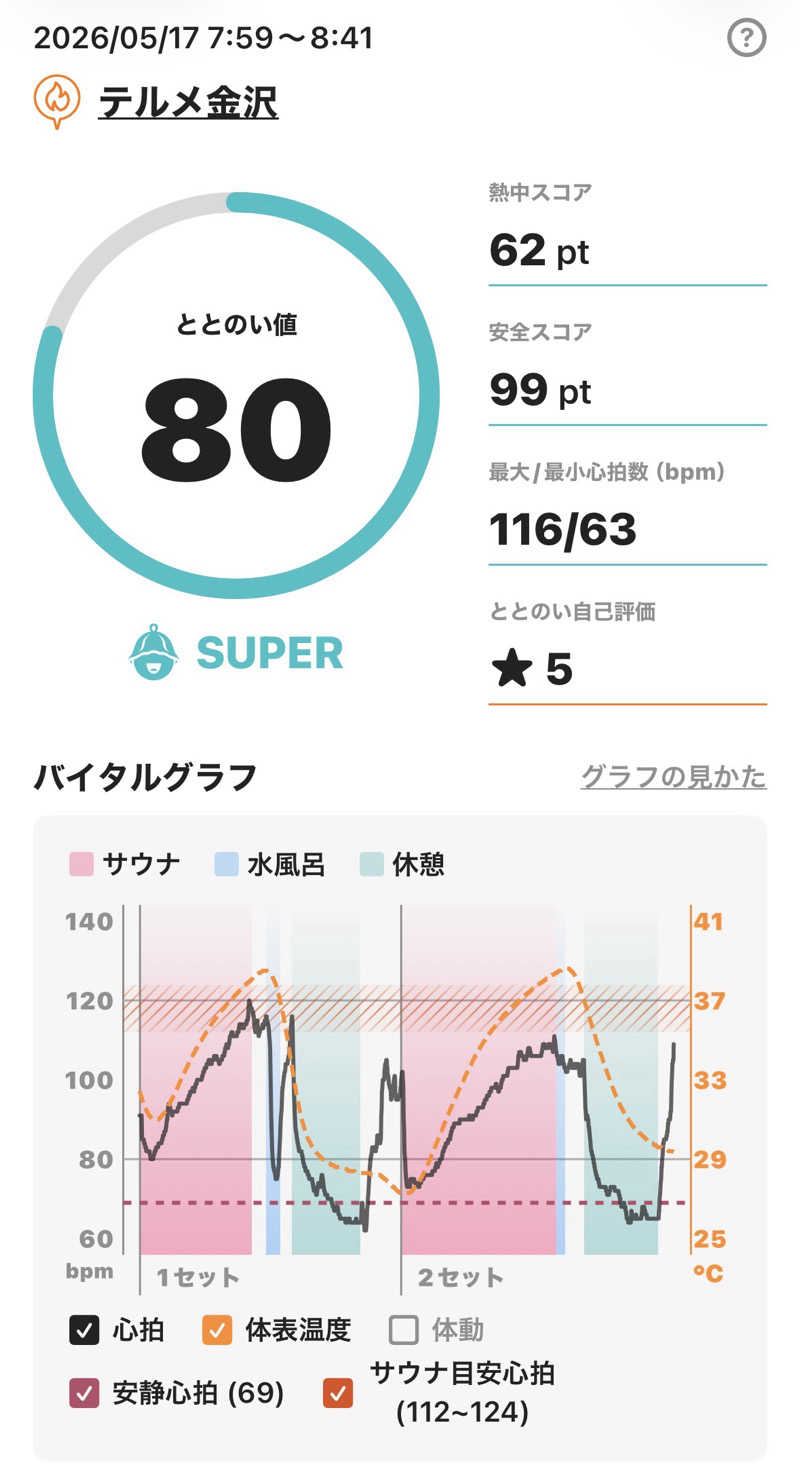Screen dimensions: 800x1474
Task: Toggle the サウナ目安心拍 checkbox
Action: (x=338, y=1393)
